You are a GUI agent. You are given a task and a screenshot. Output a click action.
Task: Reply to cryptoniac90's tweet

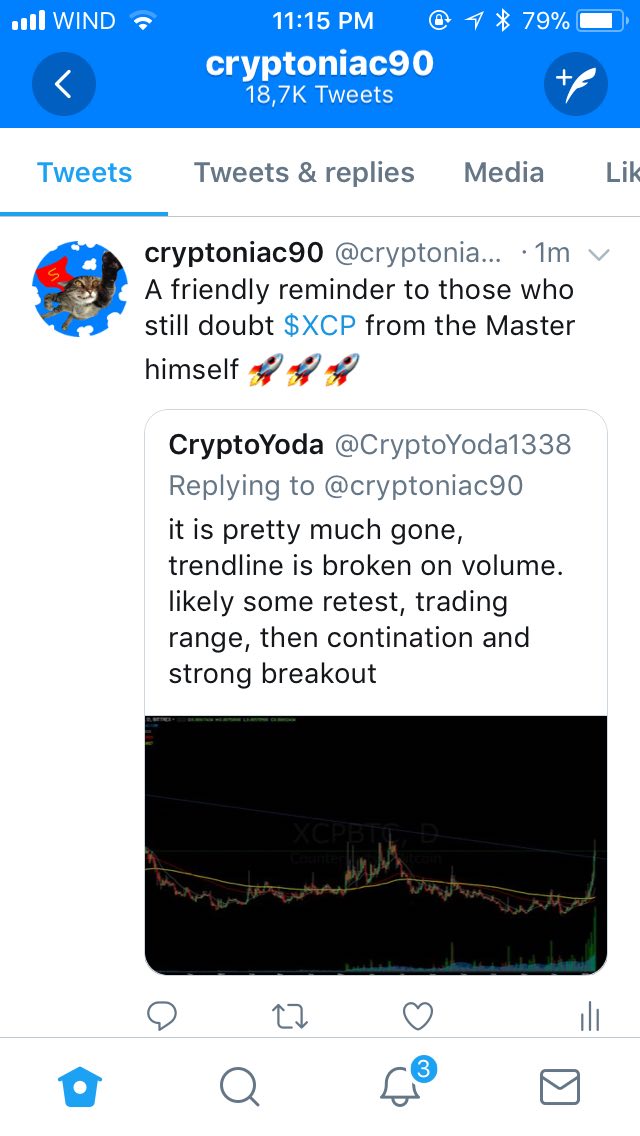pos(162,1016)
